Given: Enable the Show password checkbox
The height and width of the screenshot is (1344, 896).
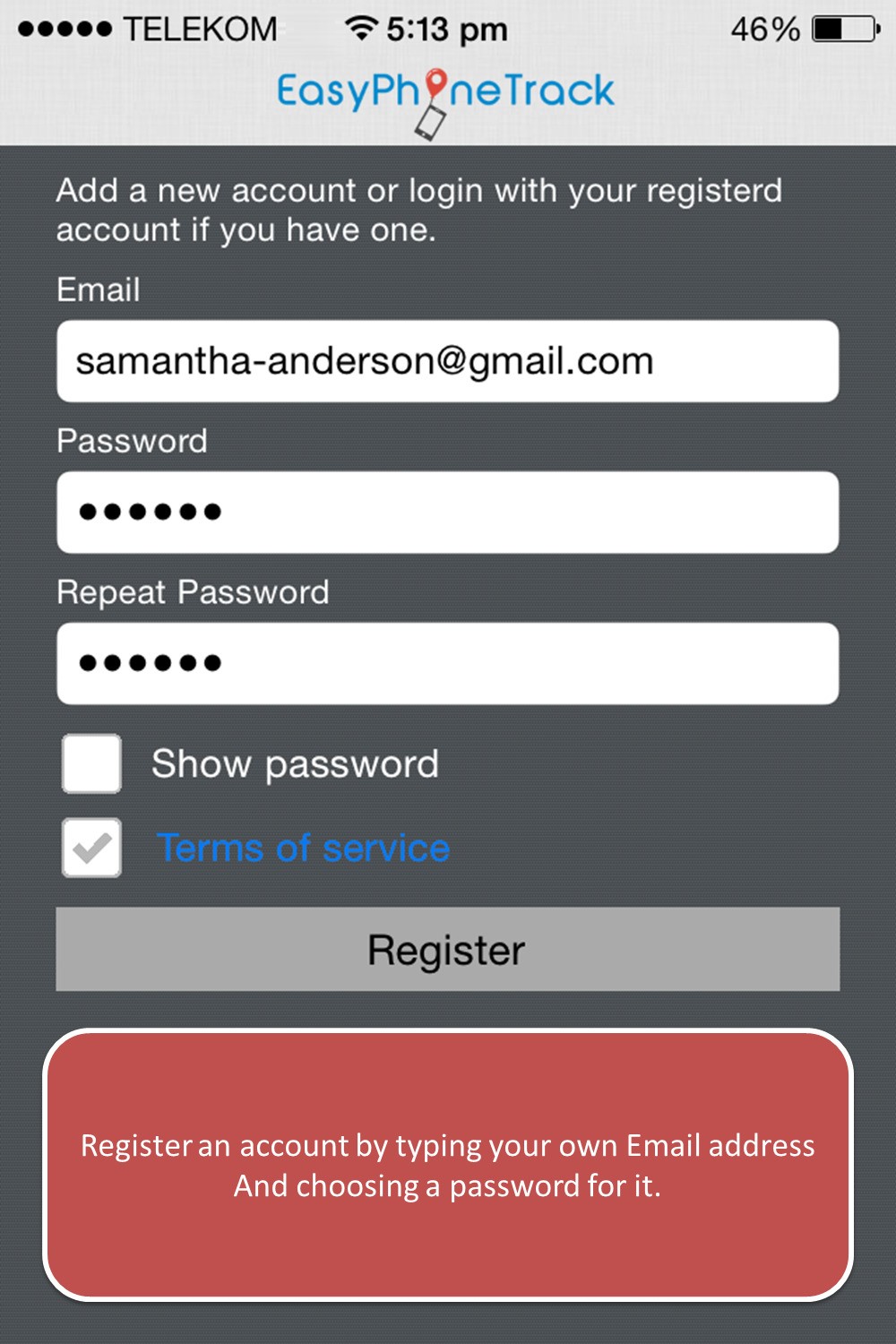Looking at the screenshot, I should point(91,763).
